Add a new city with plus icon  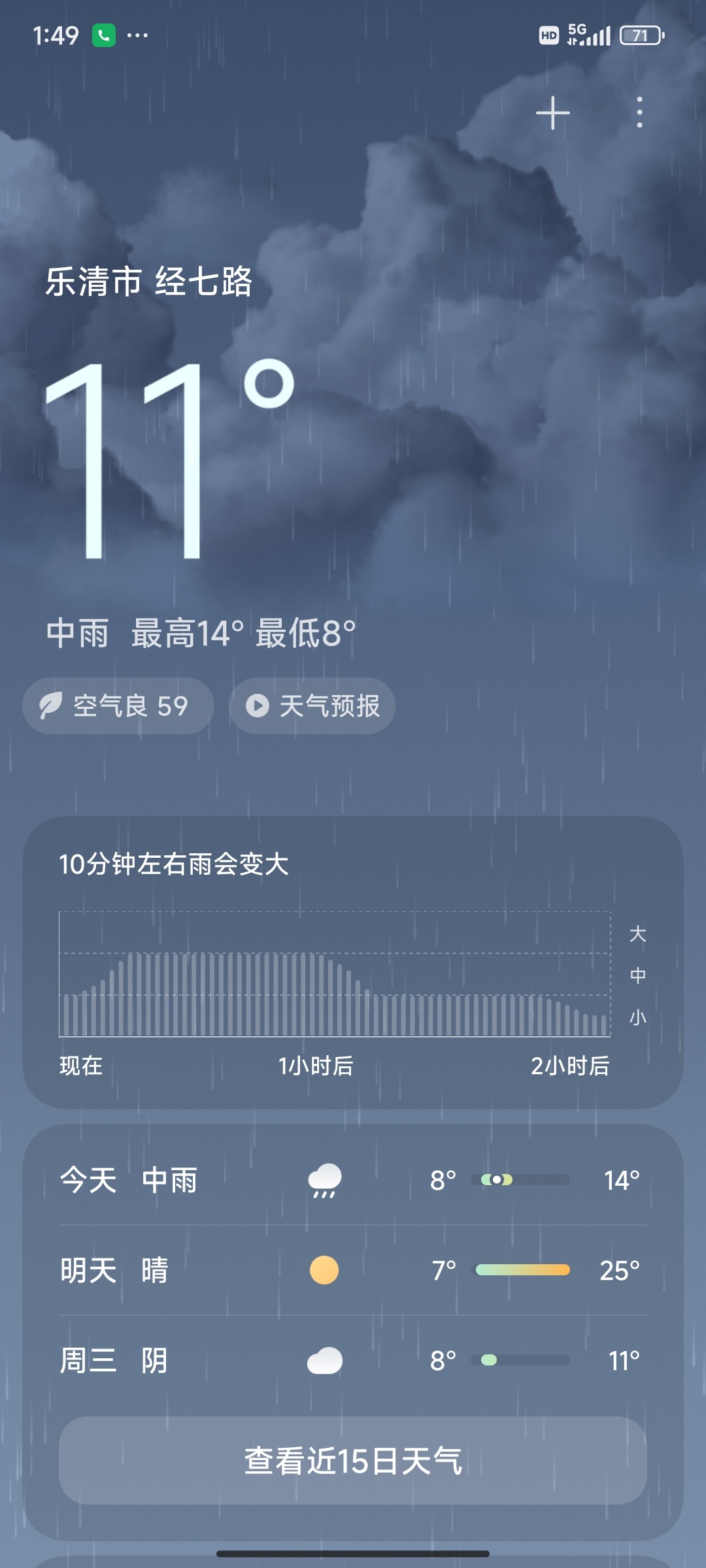click(553, 113)
